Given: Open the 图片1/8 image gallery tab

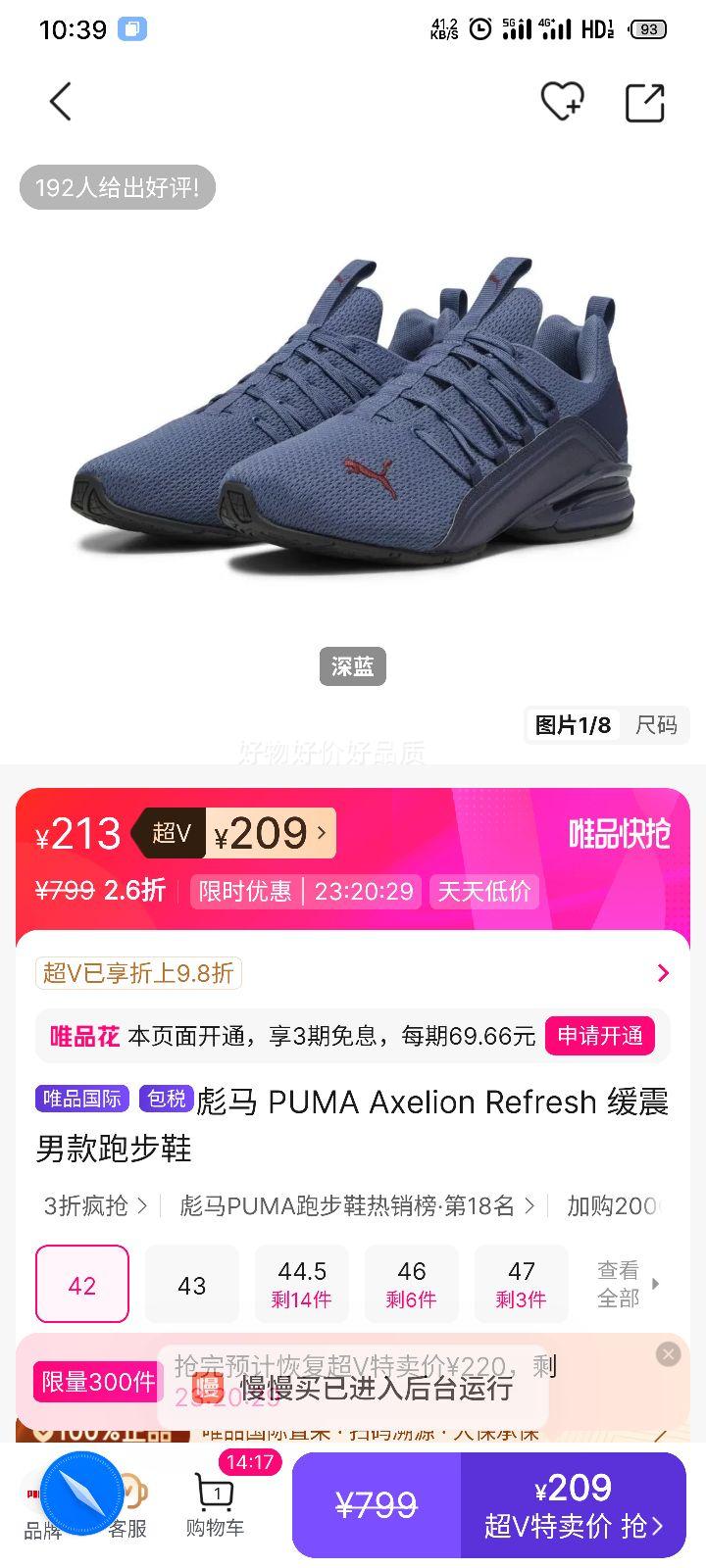Looking at the screenshot, I should [572, 726].
